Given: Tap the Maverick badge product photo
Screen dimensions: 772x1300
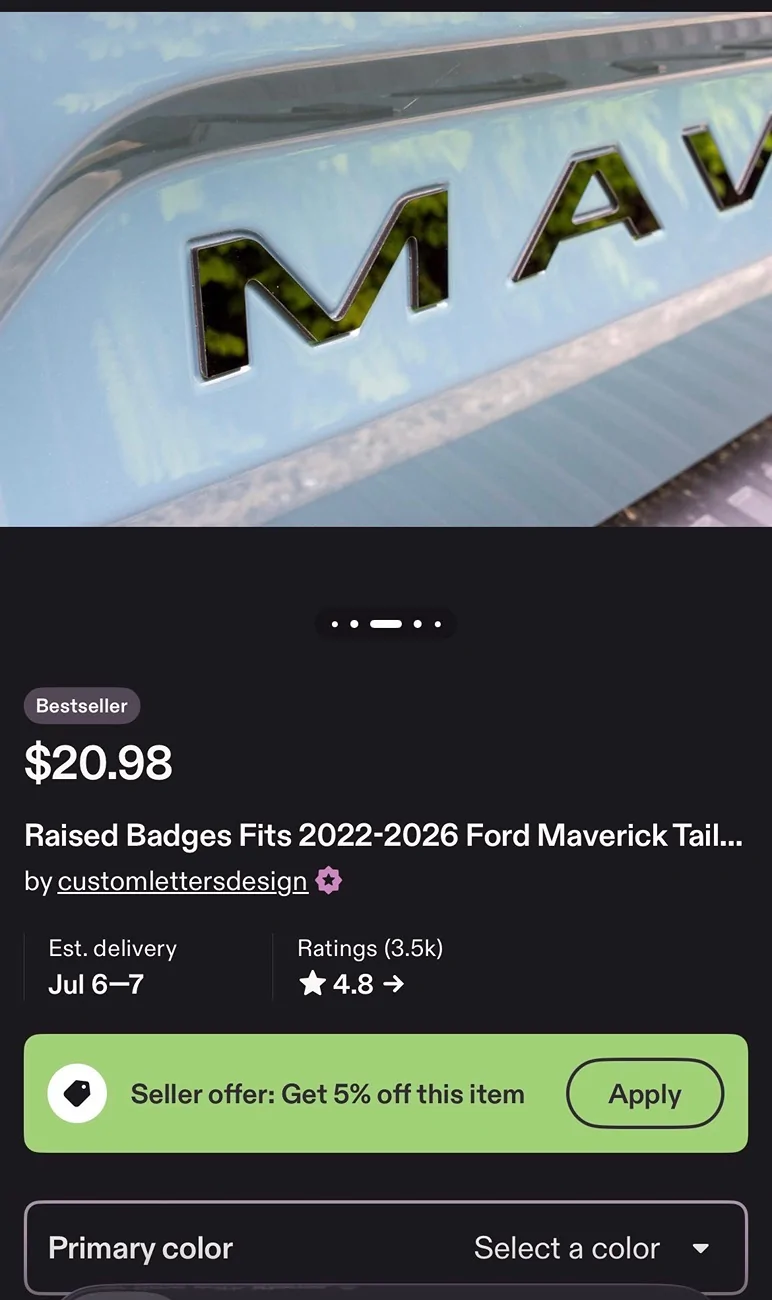Looking at the screenshot, I should [x=386, y=269].
